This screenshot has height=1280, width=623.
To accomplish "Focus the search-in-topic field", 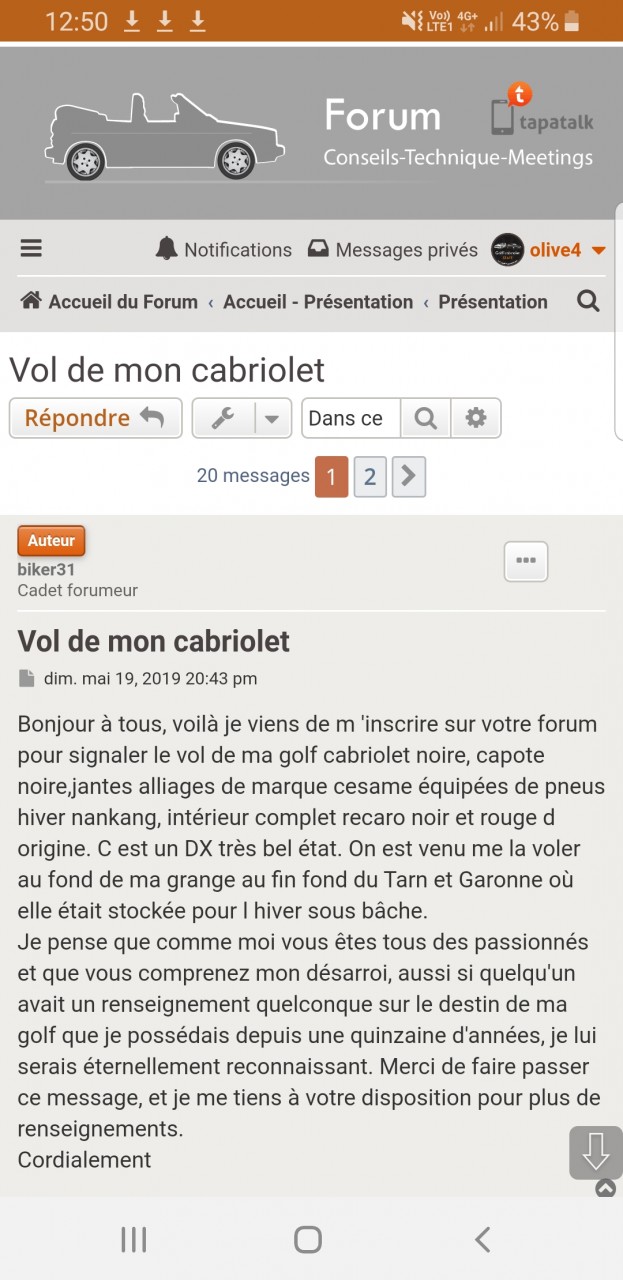I will click(x=351, y=418).
